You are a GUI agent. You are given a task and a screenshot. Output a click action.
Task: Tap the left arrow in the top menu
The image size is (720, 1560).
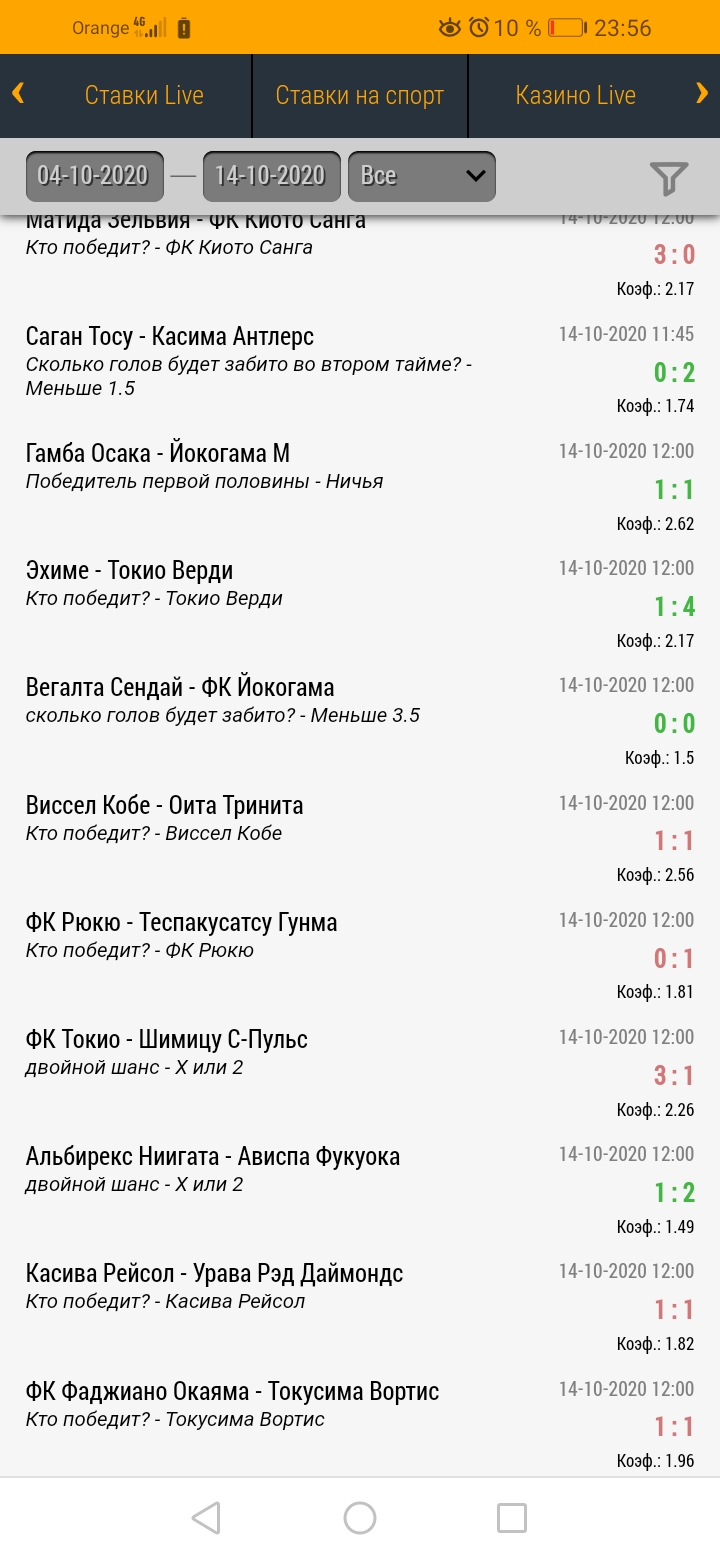click(18, 94)
